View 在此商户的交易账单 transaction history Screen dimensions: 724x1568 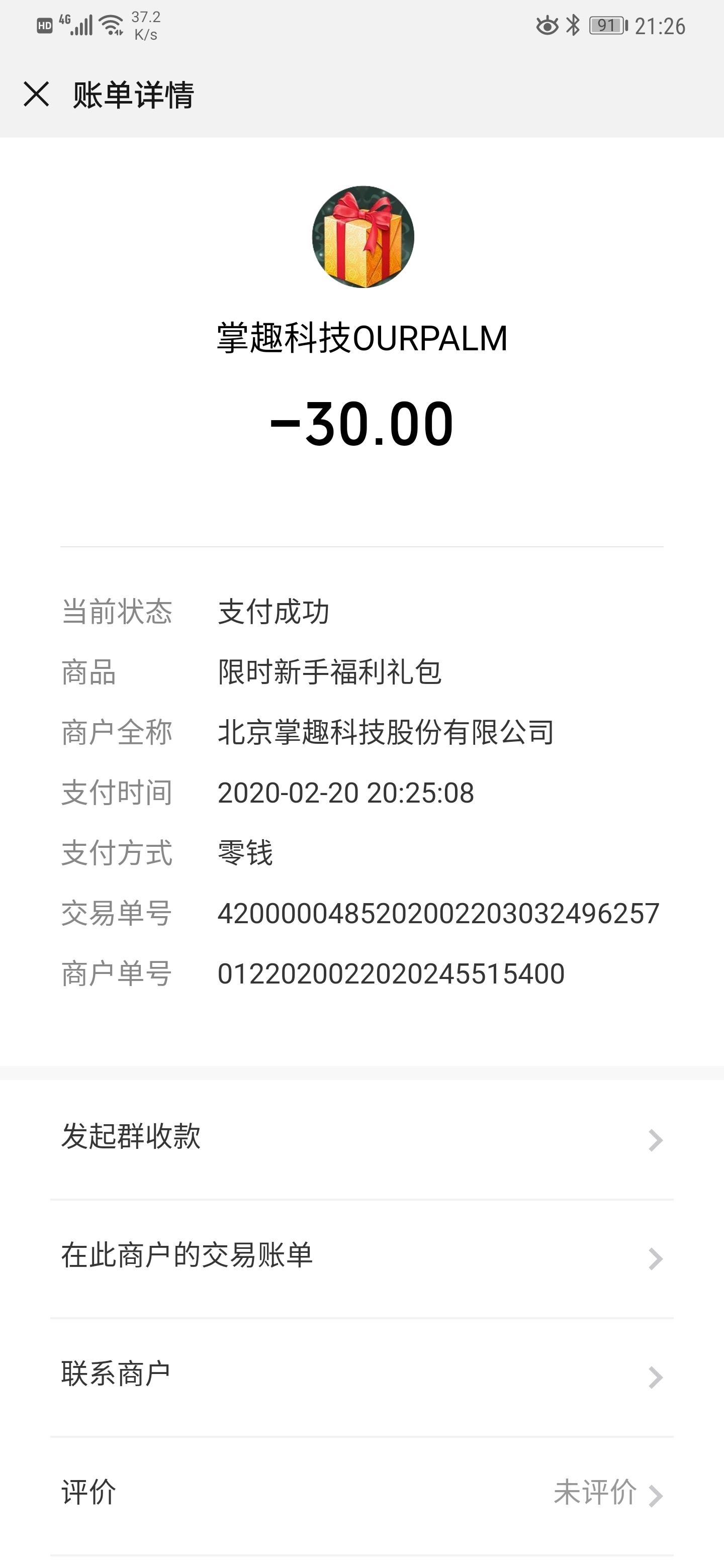(x=361, y=1256)
